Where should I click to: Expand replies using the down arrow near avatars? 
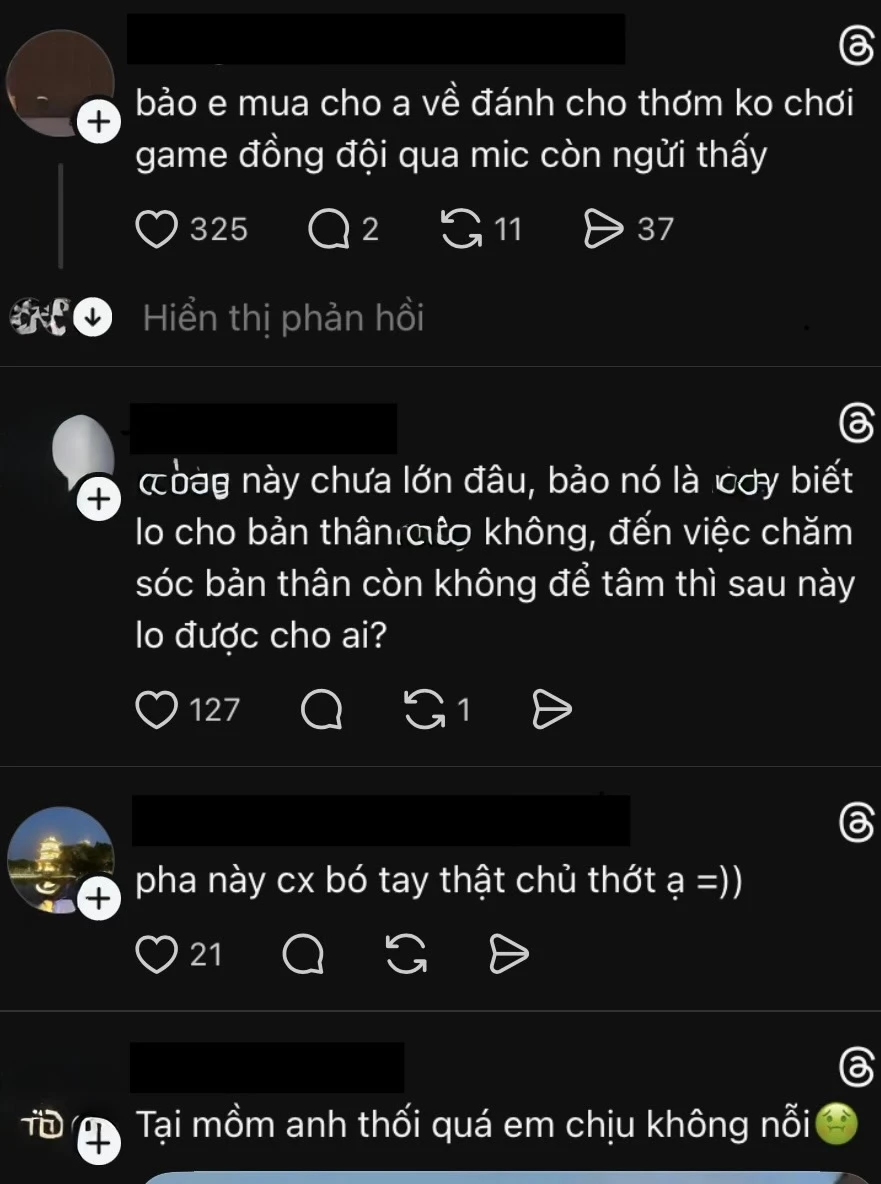(x=91, y=318)
